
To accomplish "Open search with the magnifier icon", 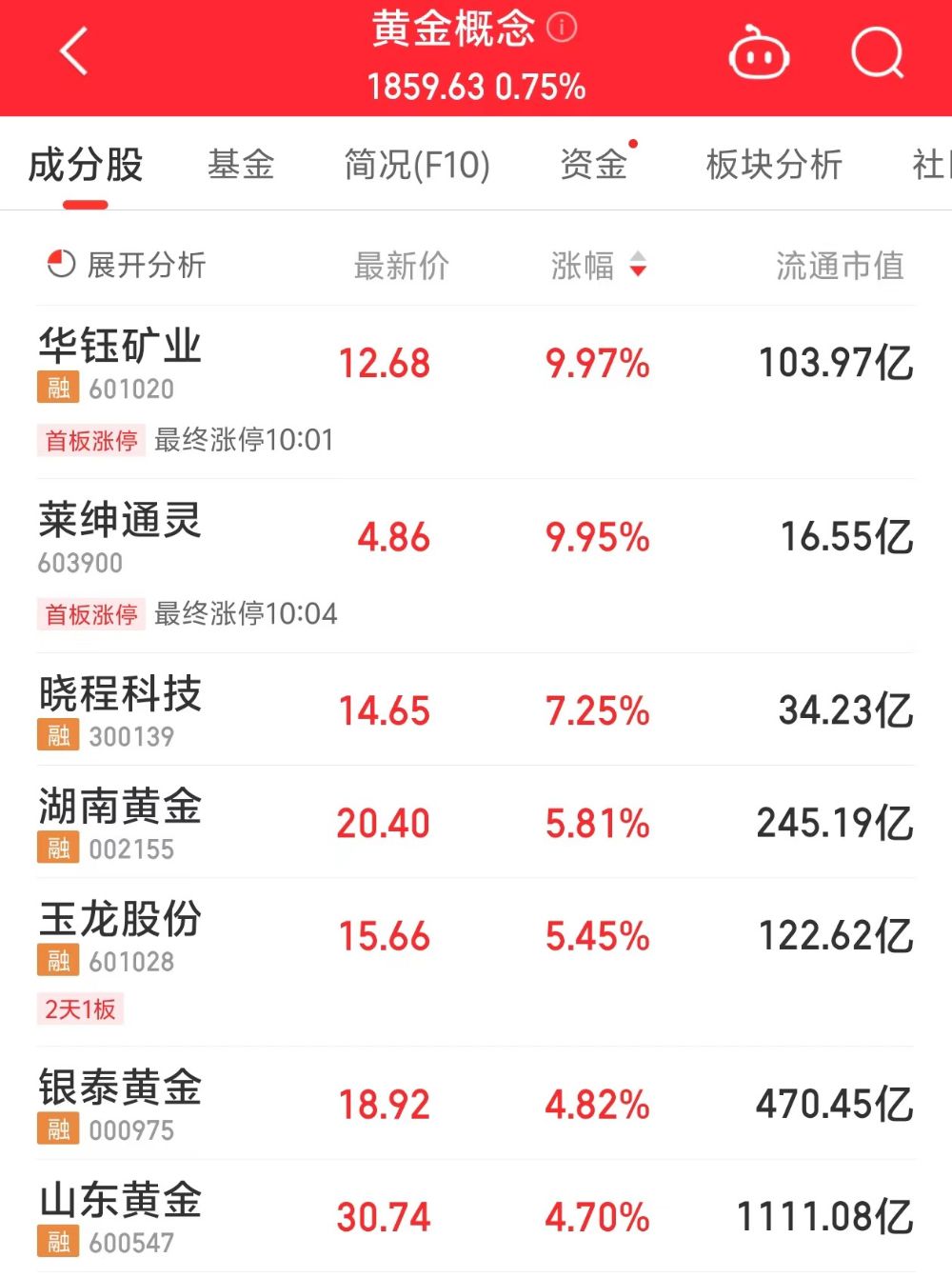I will [x=877, y=52].
